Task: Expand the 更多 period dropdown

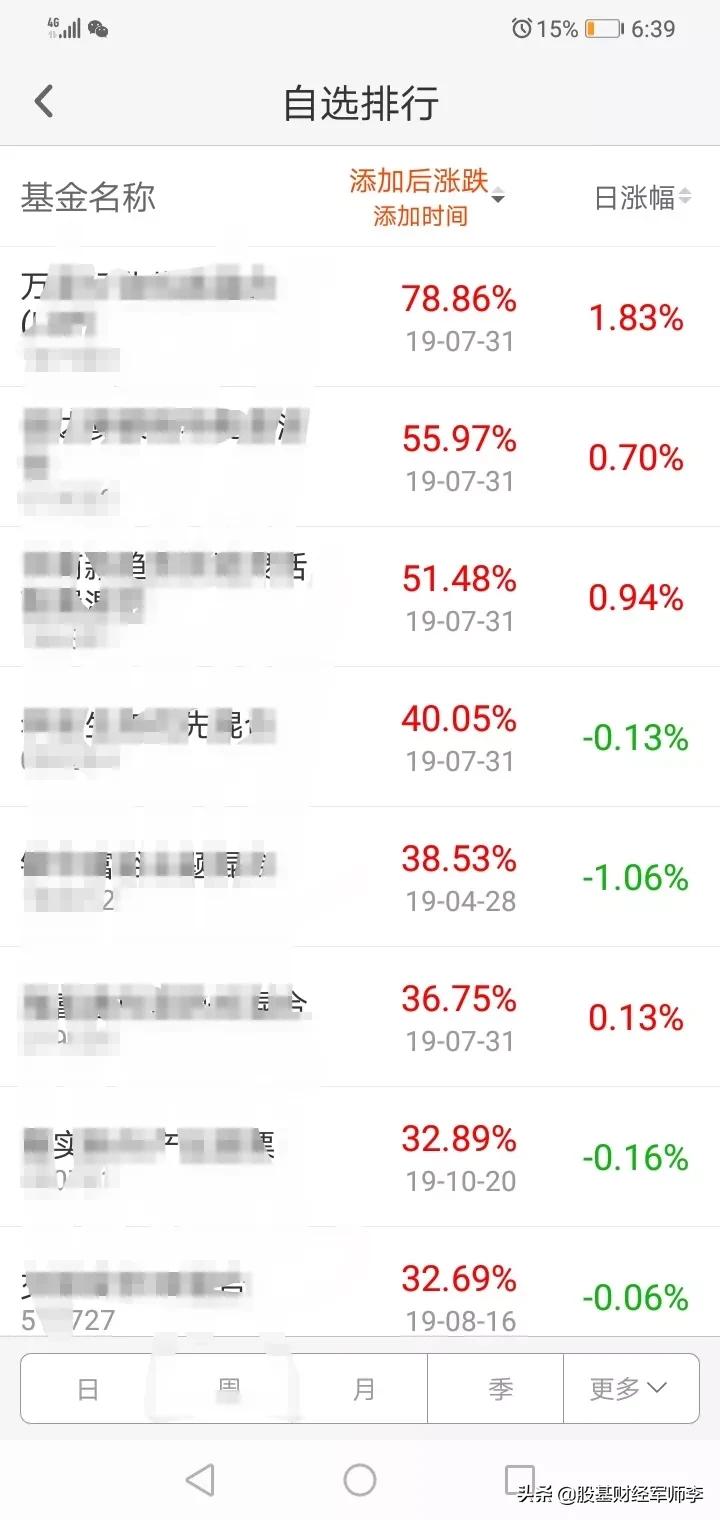Action: (631, 1389)
